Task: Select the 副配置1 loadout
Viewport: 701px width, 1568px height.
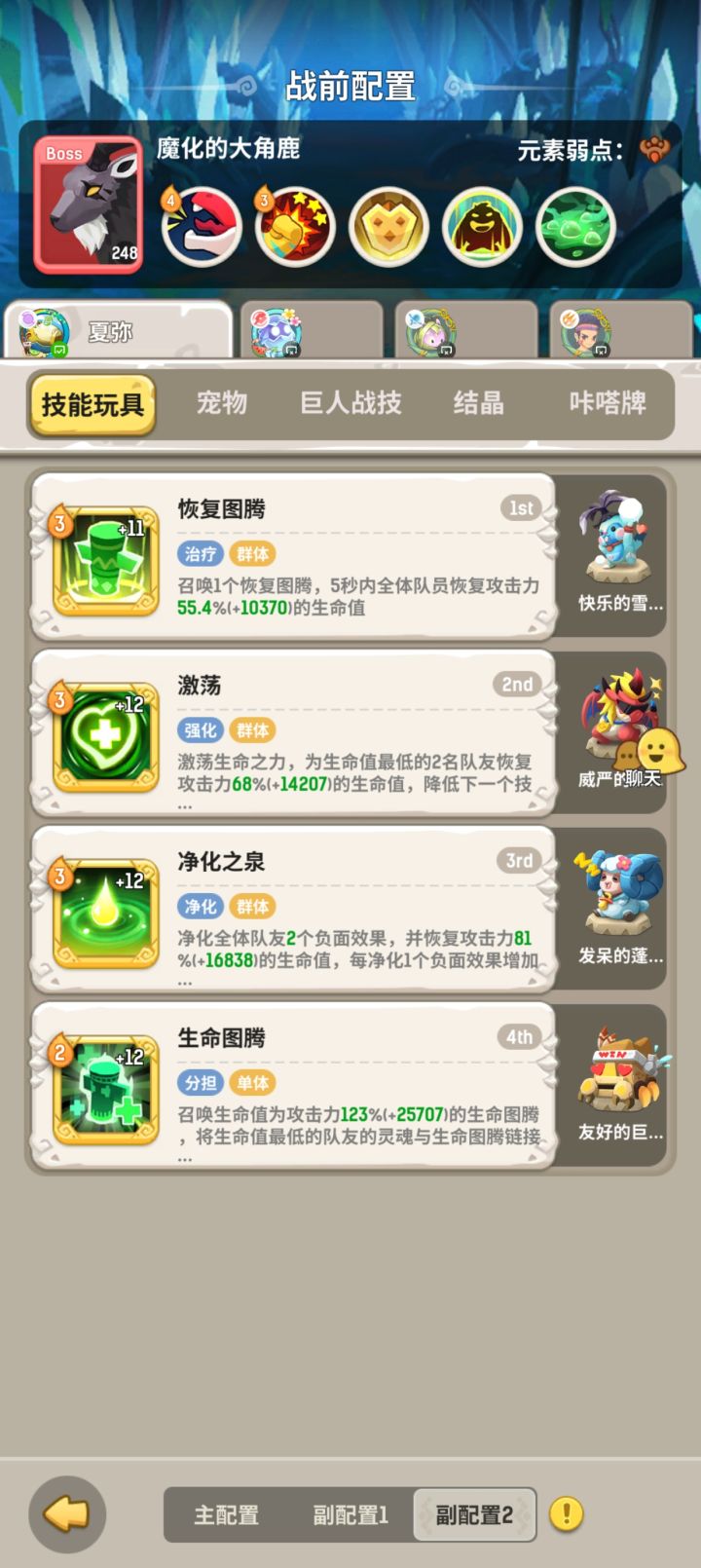Action: coord(350,1515)
